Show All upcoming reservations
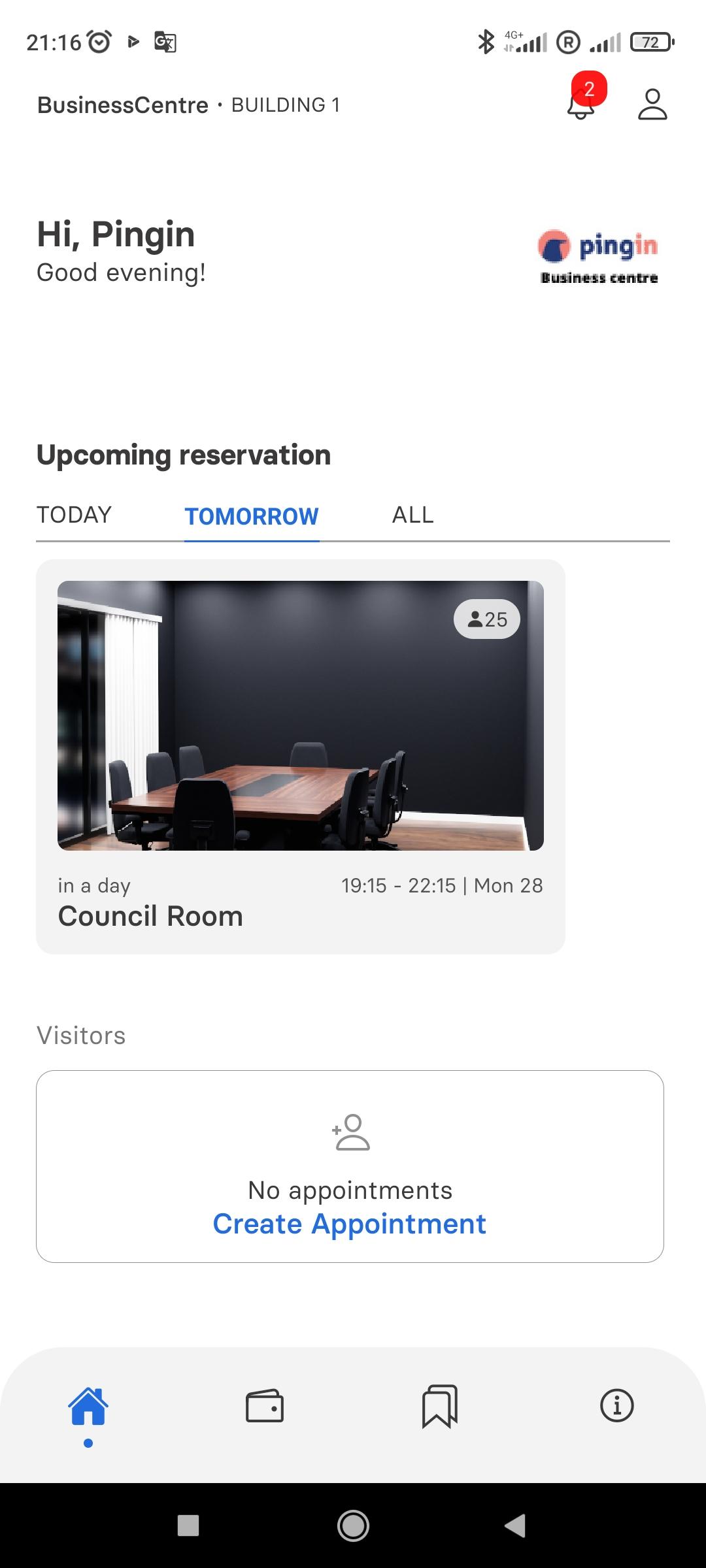This screenshot has height=1568, width=706. point(412,515)
